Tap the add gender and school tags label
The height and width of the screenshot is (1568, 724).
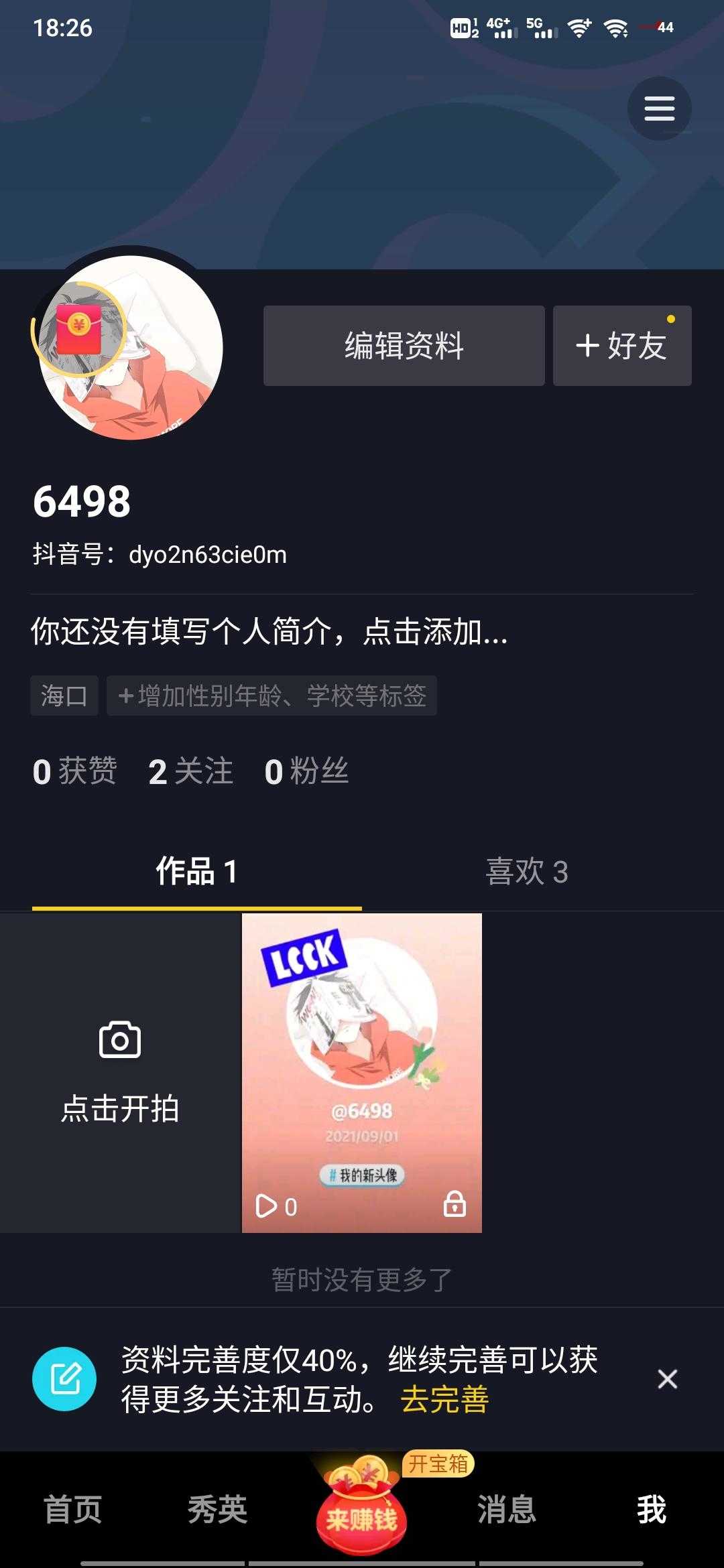[270, 696]
